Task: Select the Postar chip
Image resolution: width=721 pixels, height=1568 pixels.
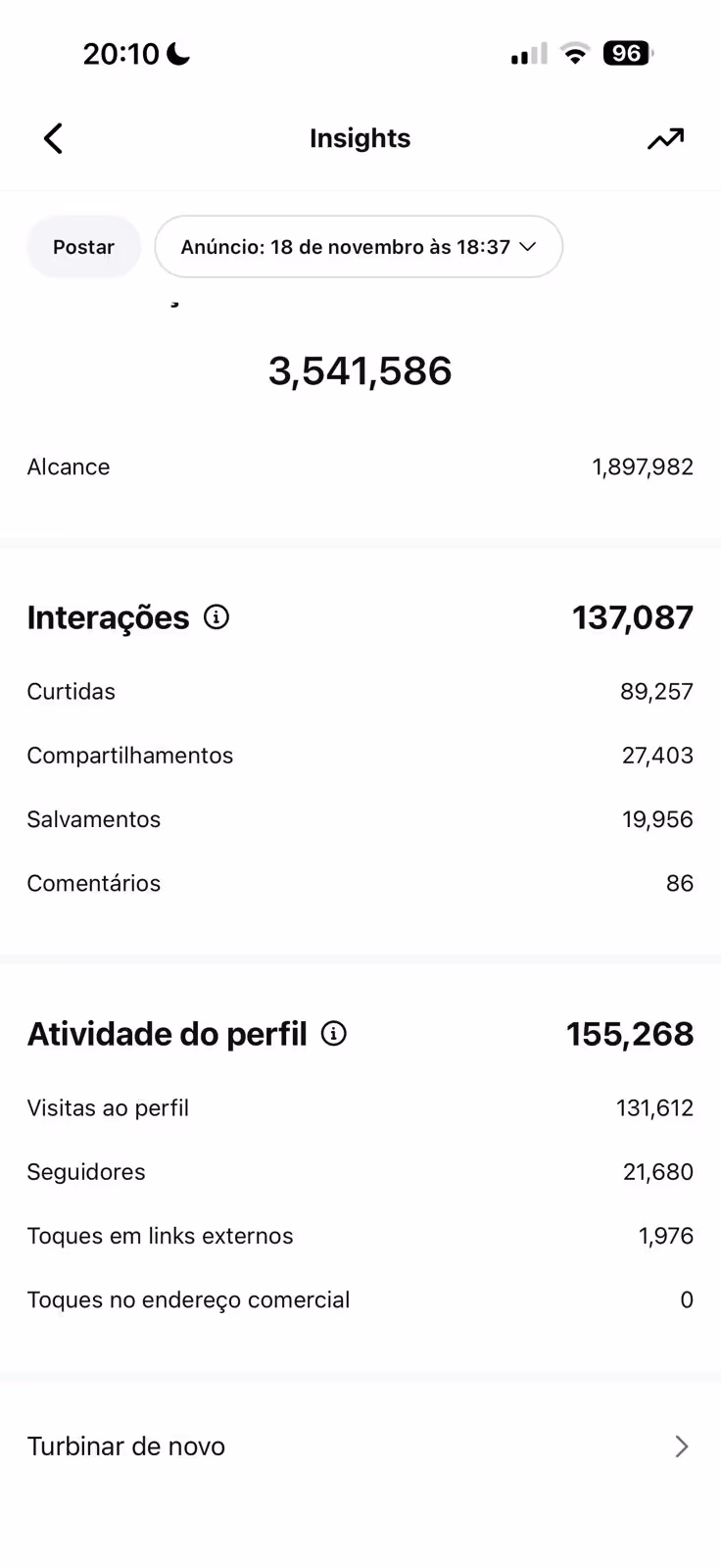Action: pos(83,247)
